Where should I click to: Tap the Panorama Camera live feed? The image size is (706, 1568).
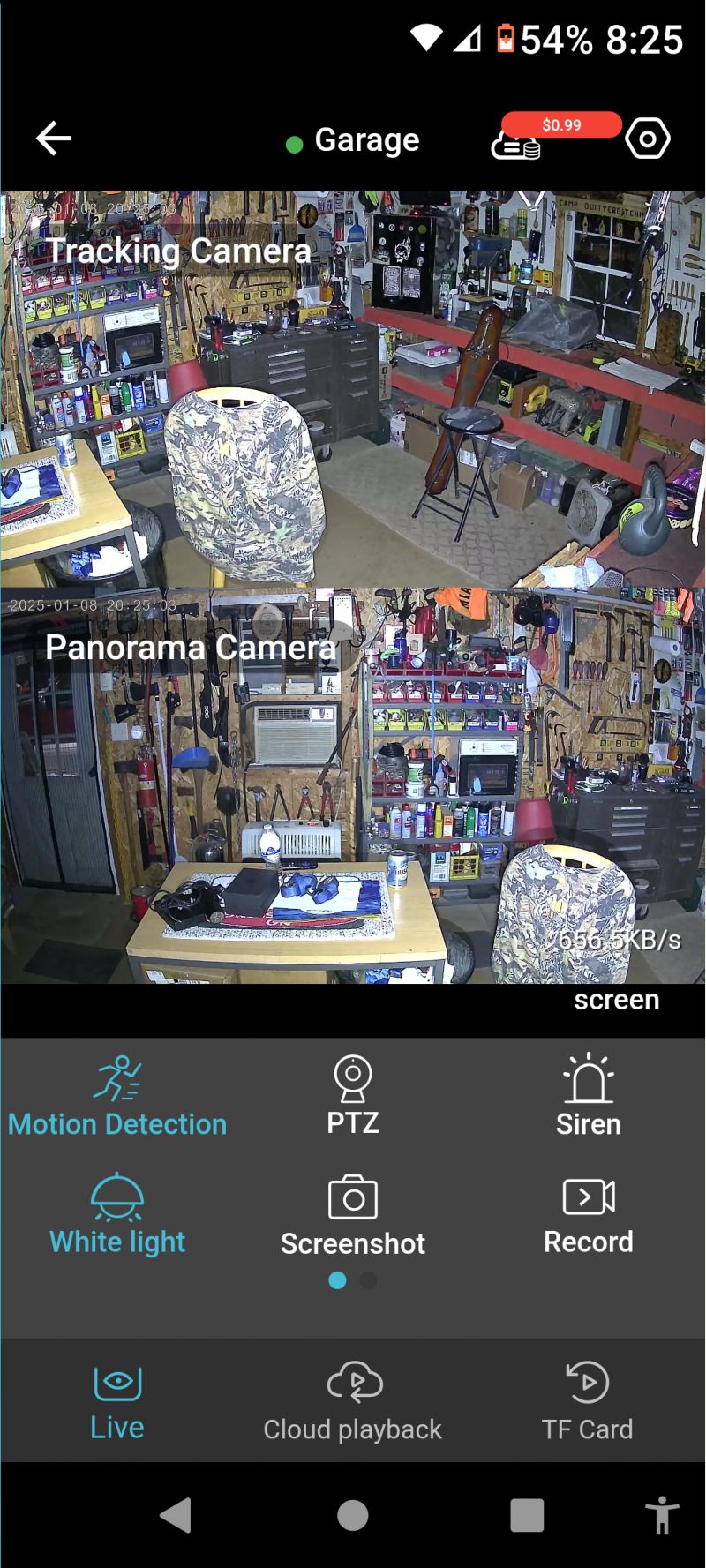[x=353, y=785]
